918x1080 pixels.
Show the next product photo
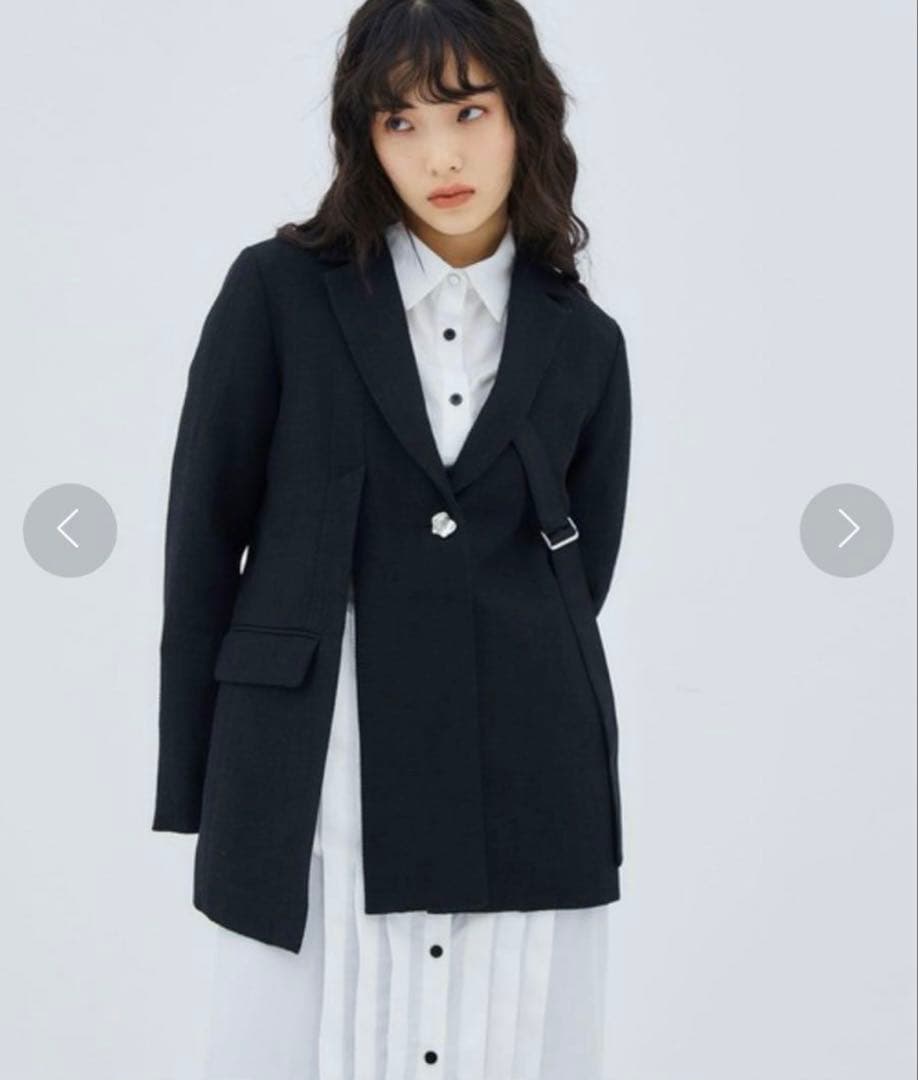846,530
